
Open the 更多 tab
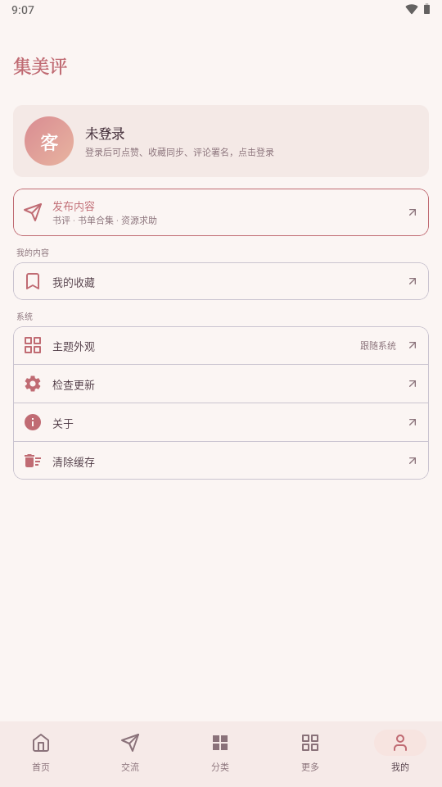click(x=310, y=752)
